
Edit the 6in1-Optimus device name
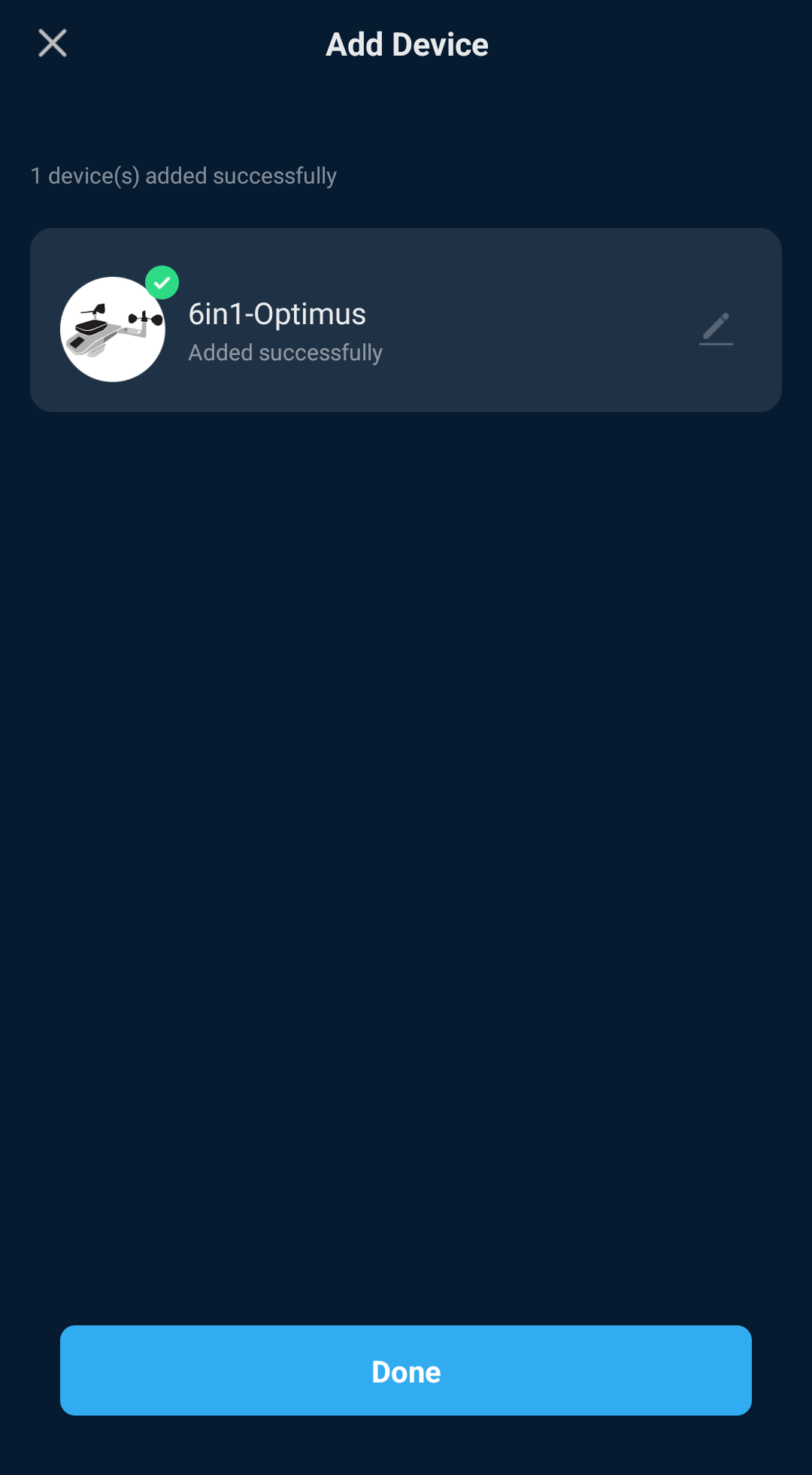point(716,329)
